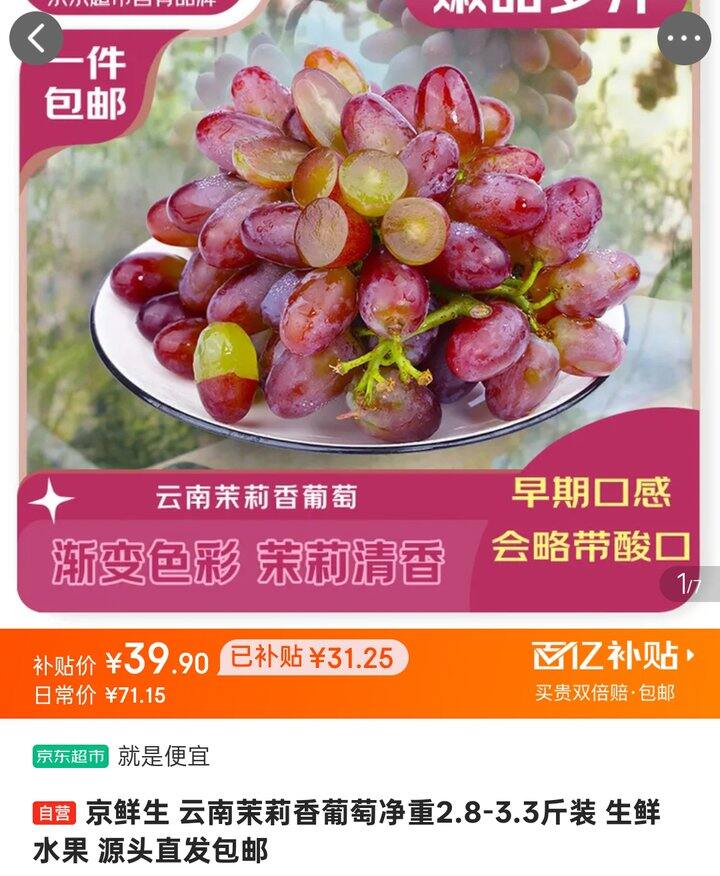Open the three-dot overflow menu

(684, 39)
